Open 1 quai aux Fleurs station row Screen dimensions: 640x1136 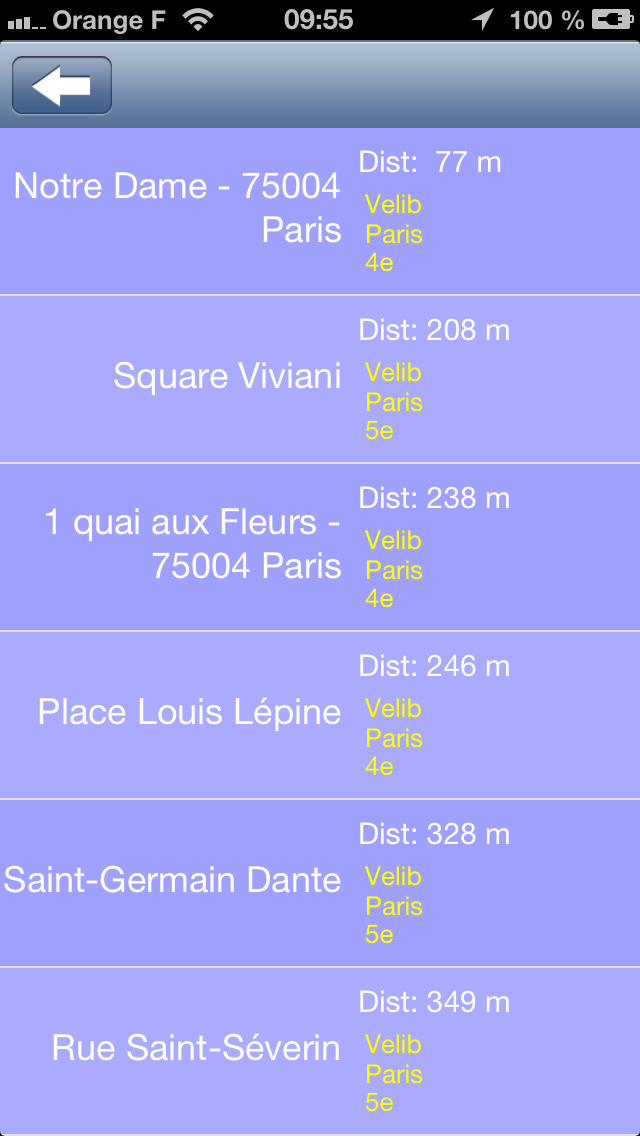coord(320,547)
